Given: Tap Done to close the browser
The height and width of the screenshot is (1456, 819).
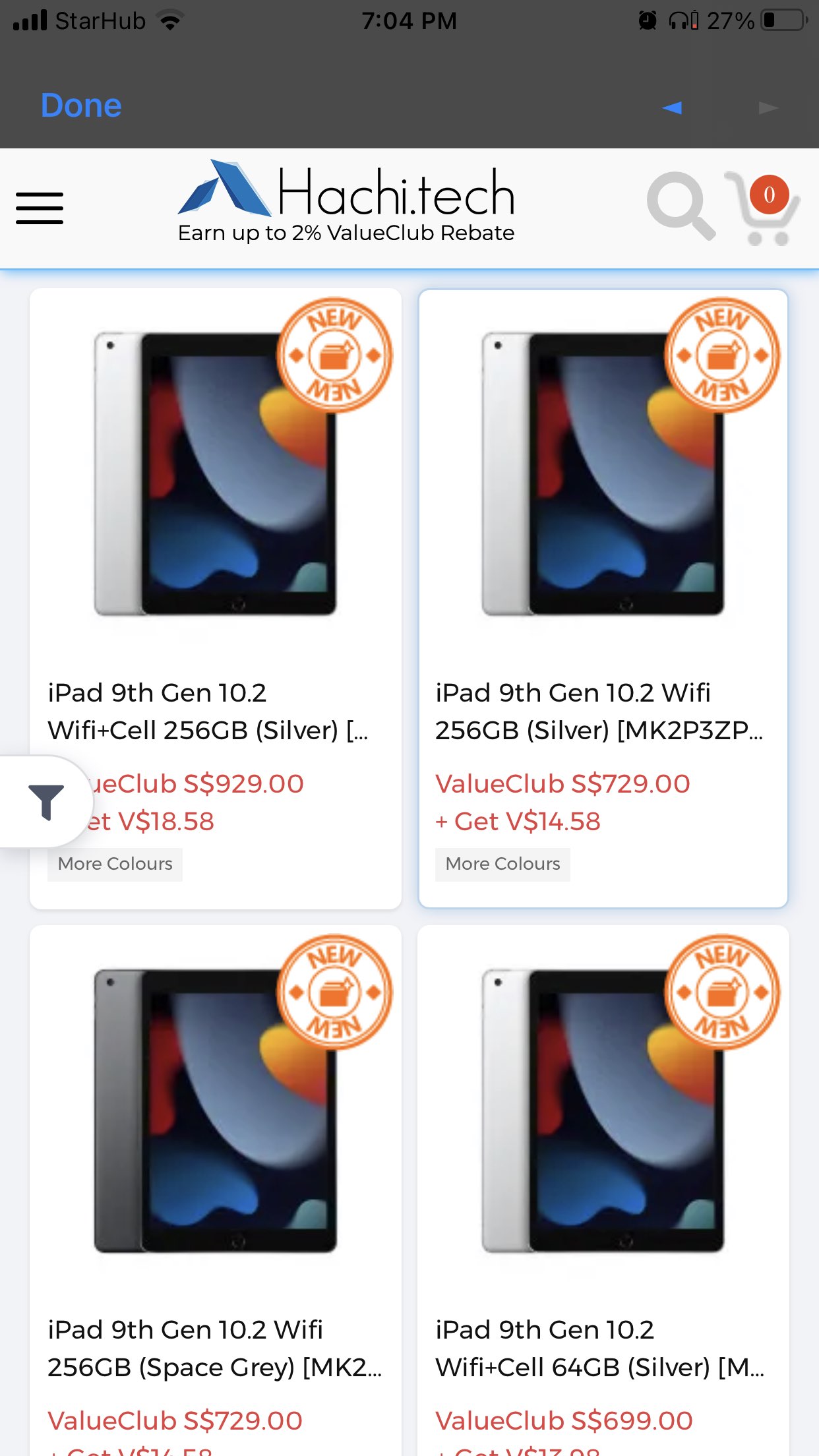Looking at the screenshot, I should pyautogui.click(x=81, y=106).
